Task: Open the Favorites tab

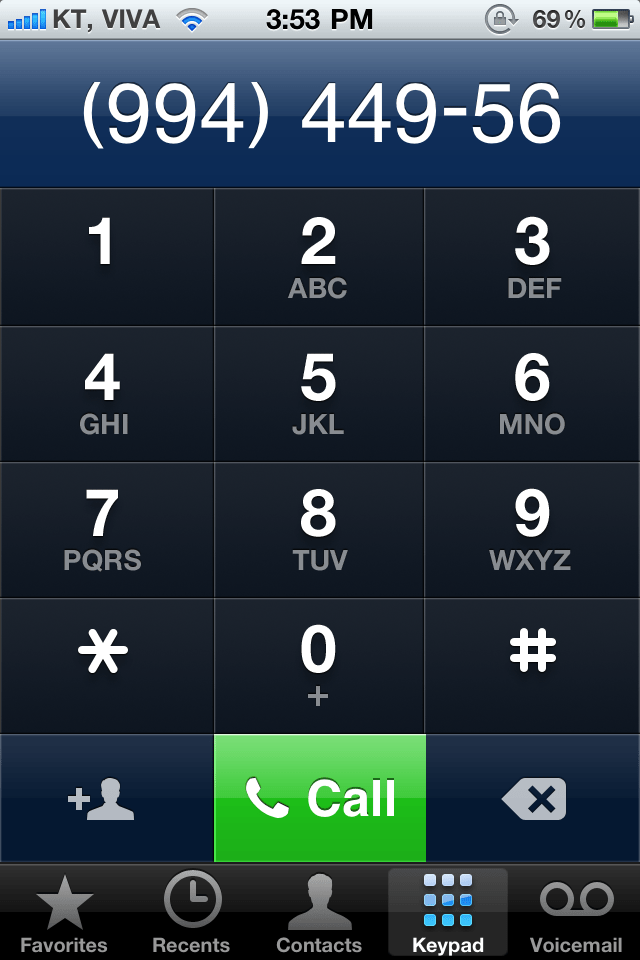Action: tap(64, 913)
